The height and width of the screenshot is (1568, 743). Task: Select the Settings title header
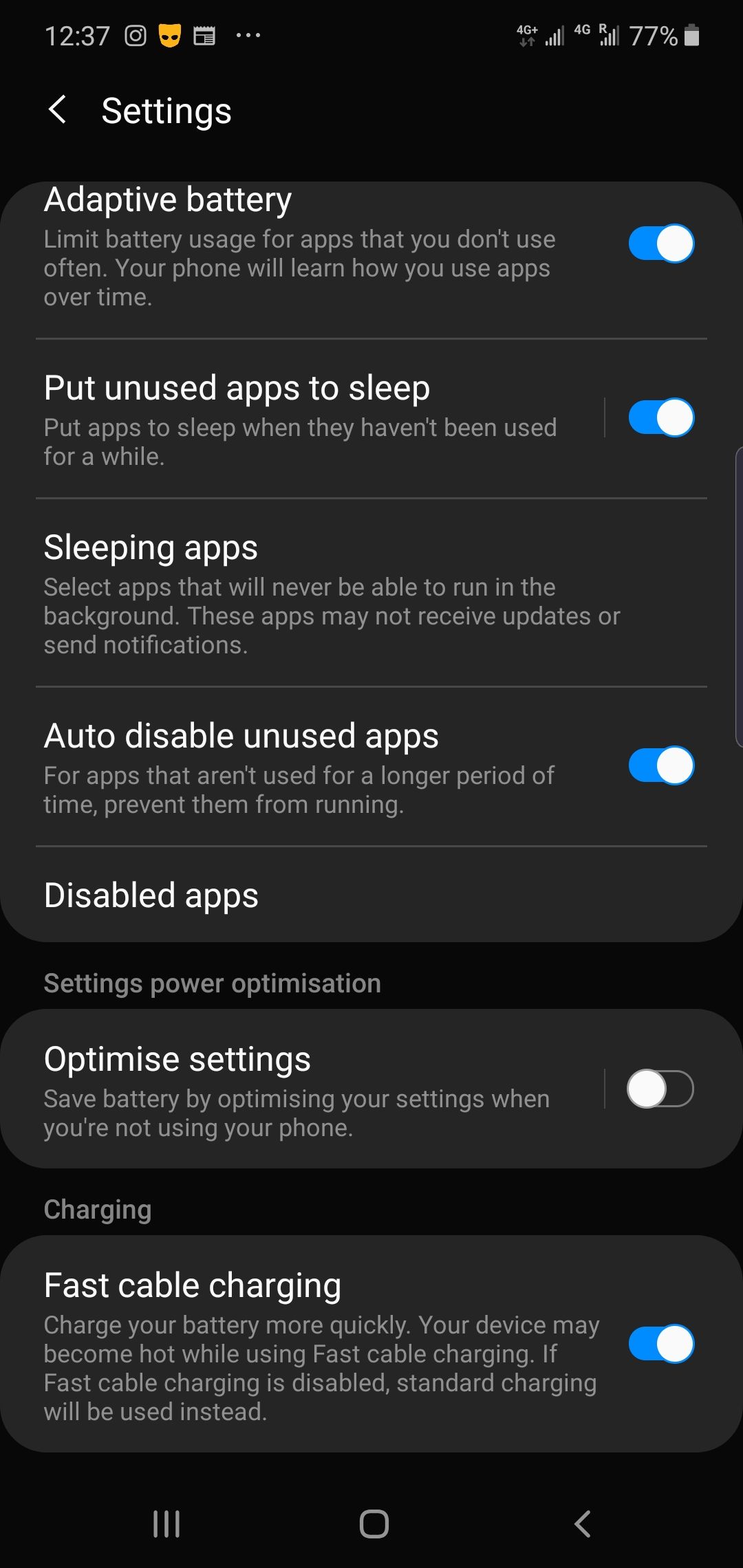[166, 110]
